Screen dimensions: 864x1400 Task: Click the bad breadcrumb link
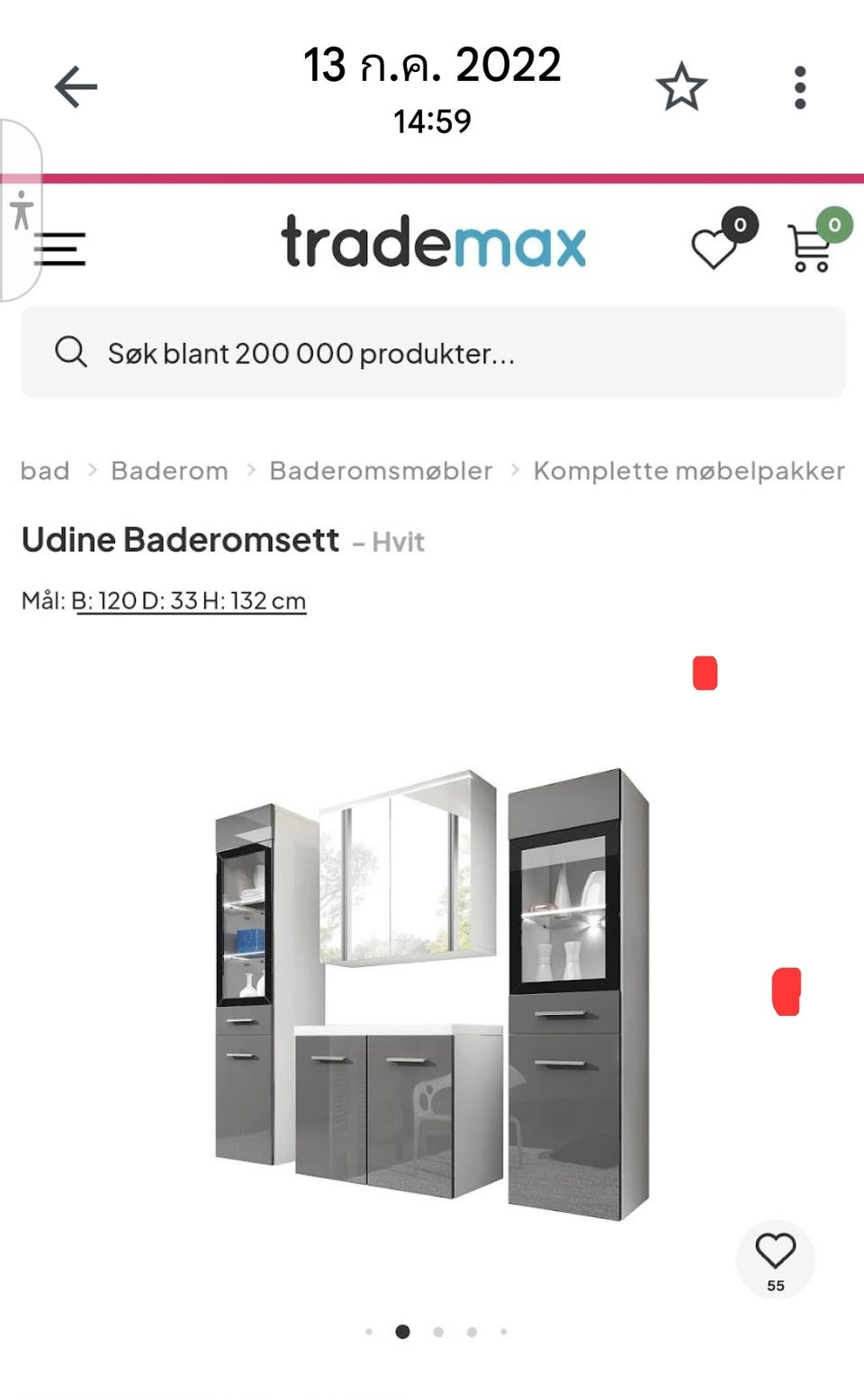point(44,470)
